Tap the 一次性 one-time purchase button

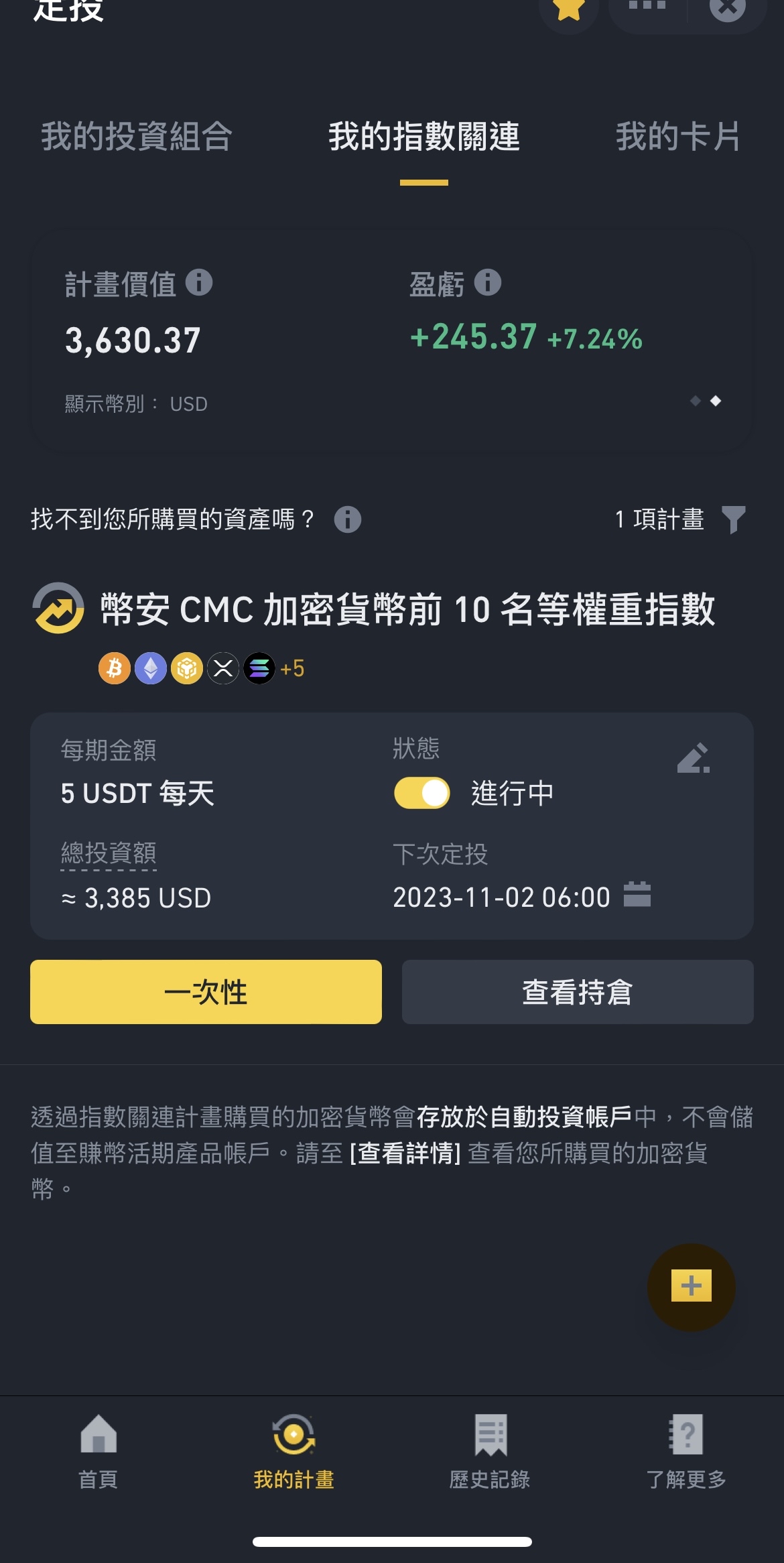(206, 992)
